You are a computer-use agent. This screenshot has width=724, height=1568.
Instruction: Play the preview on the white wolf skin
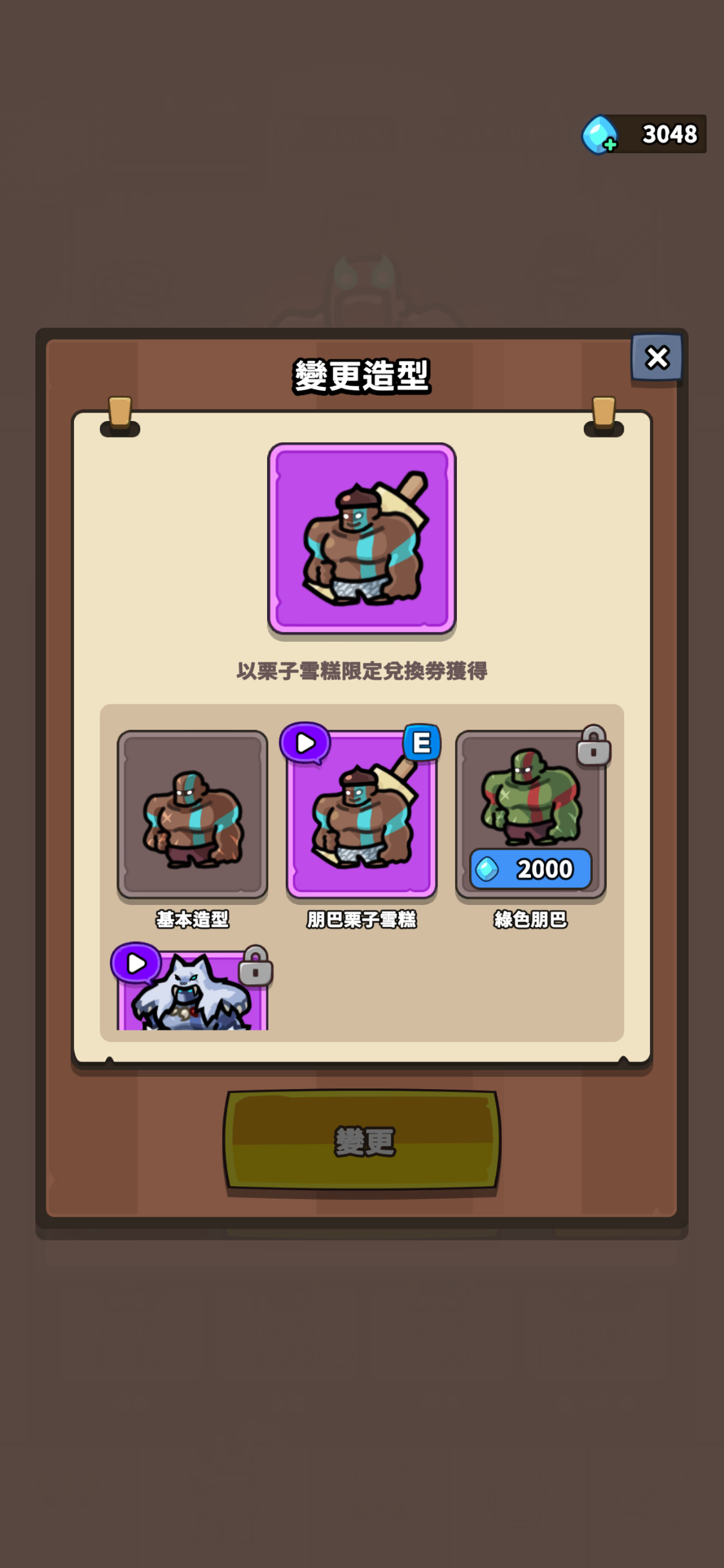pyautogui.click(x=136, y=964)
